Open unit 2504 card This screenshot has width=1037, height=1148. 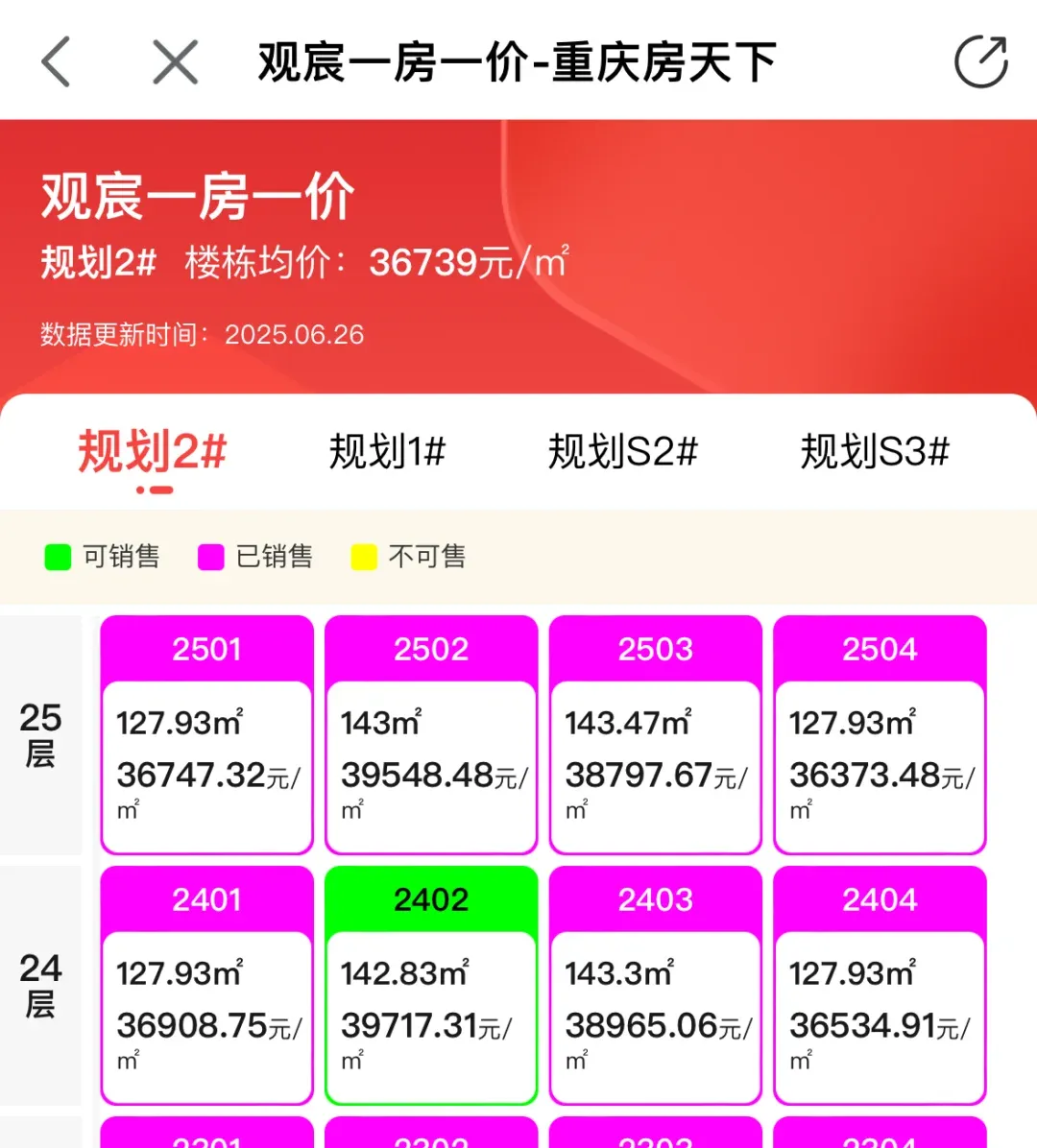pos(880,734)
